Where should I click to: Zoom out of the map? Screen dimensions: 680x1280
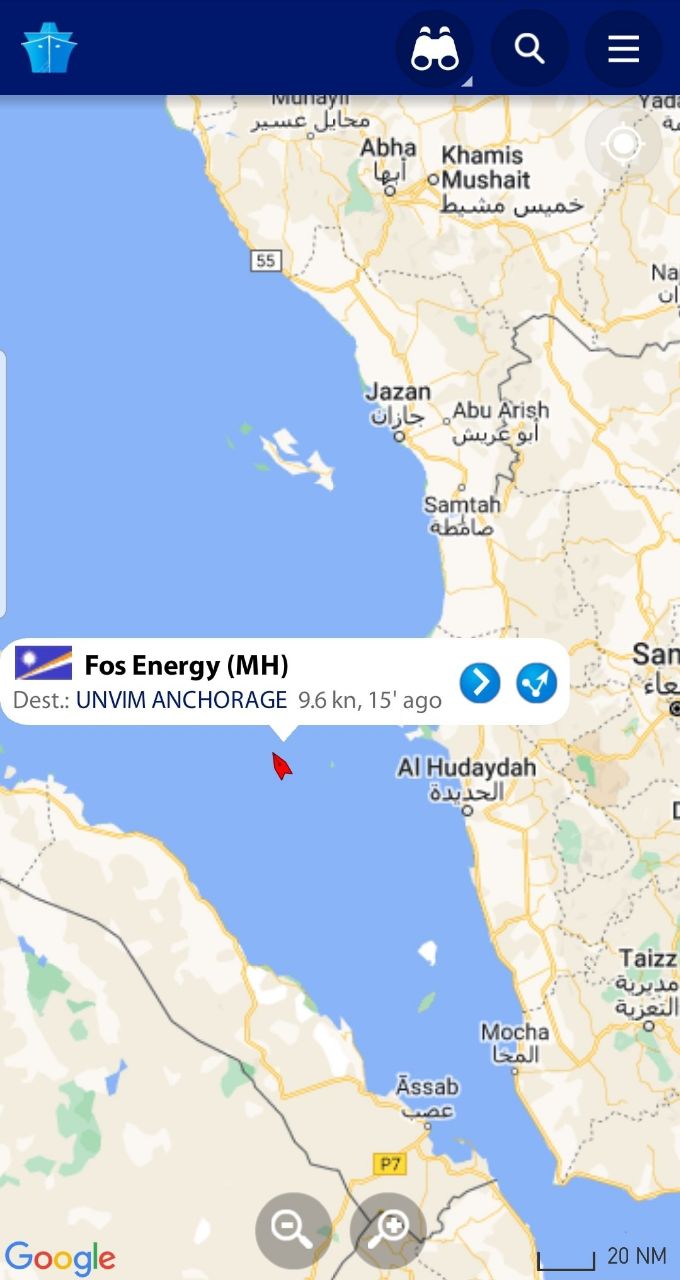[293, 1230]
